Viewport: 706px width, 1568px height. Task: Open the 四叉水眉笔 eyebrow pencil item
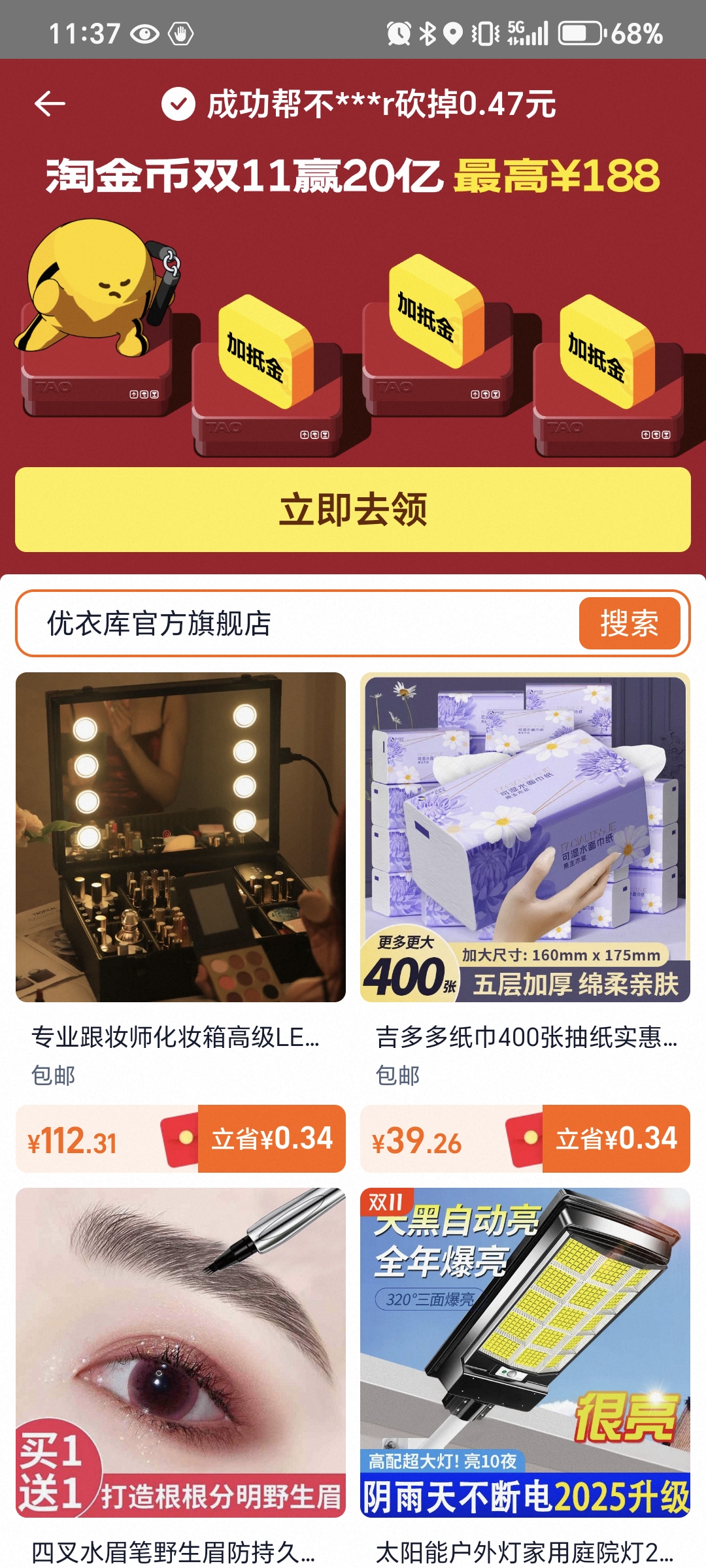(180, 1352)
